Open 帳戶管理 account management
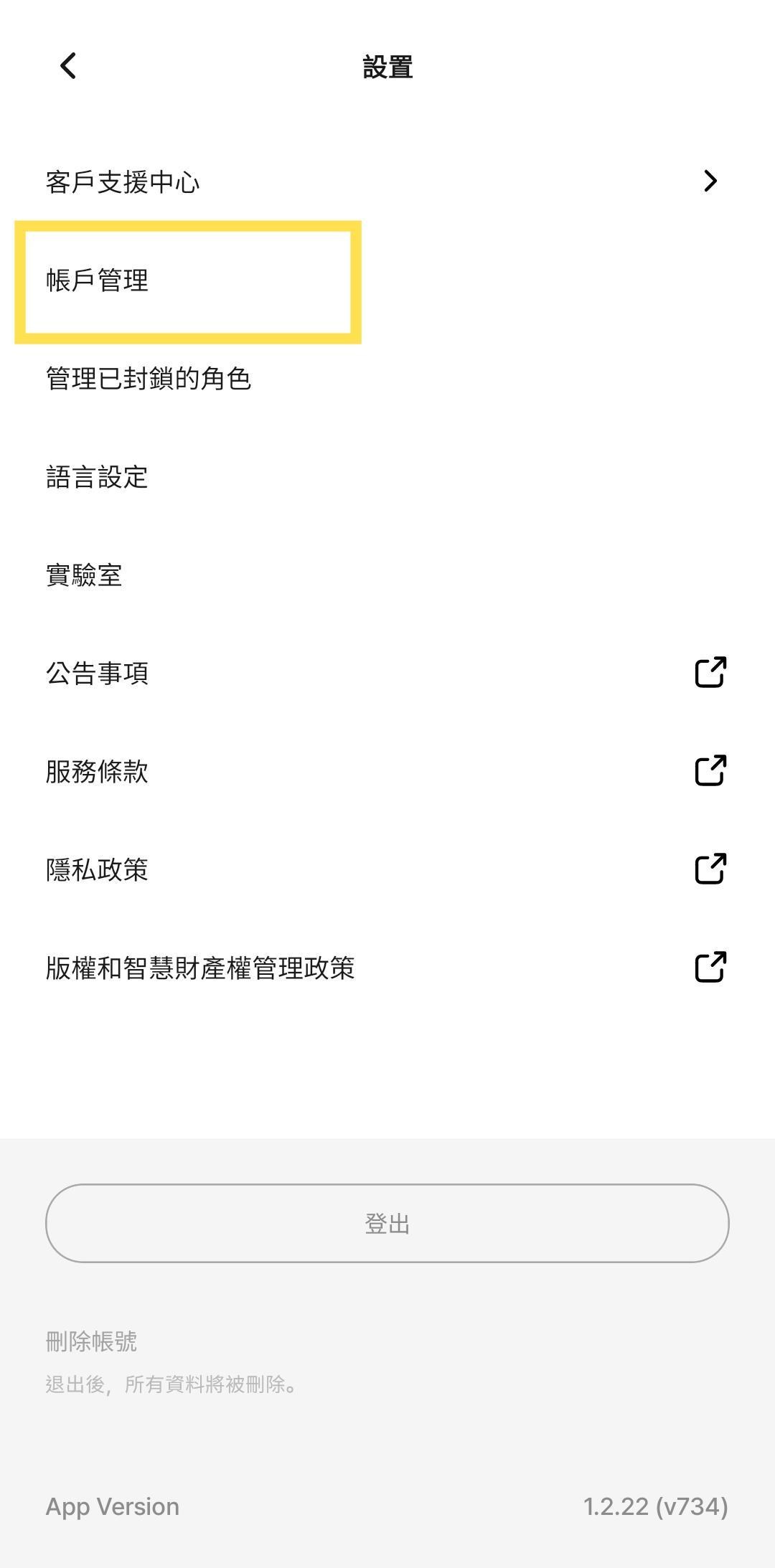 tap(387, 280)
